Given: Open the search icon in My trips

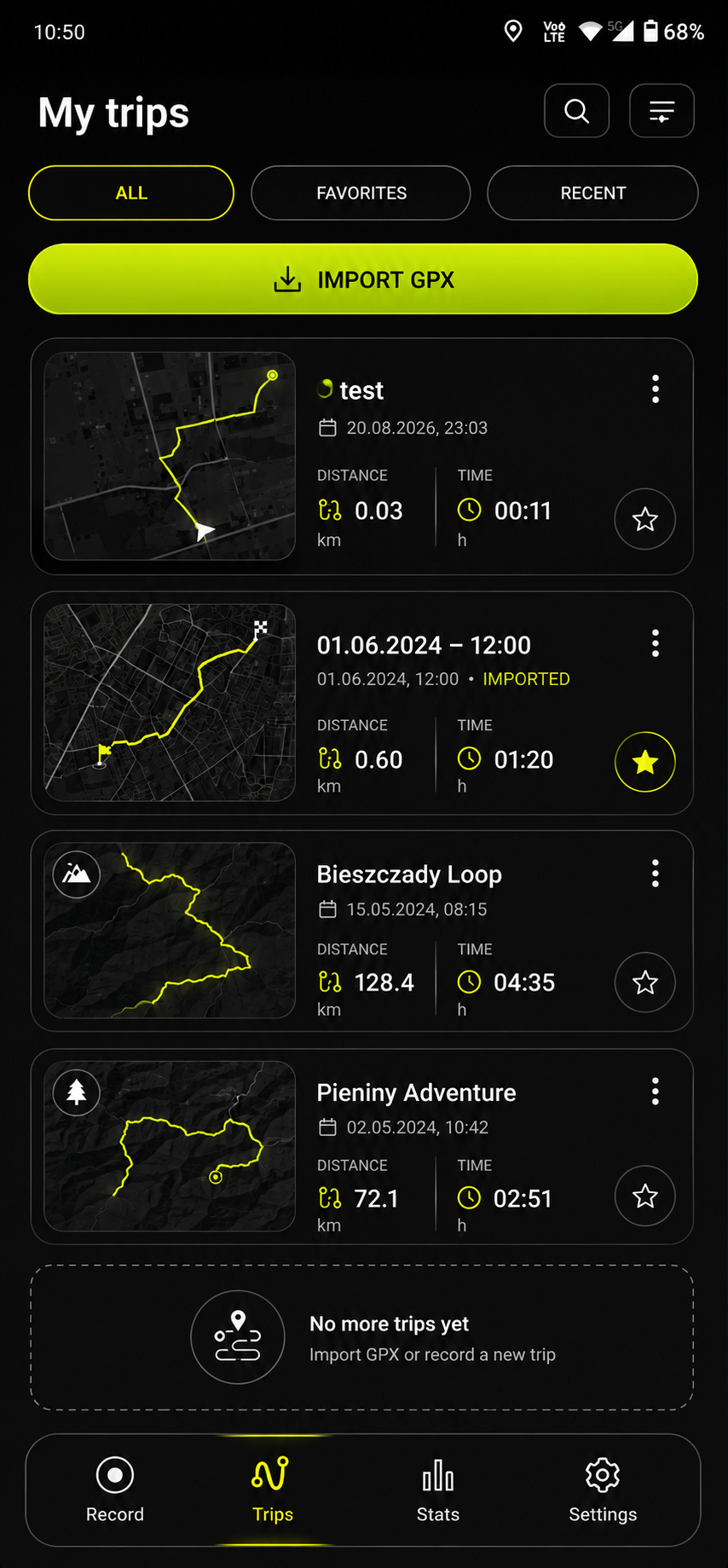Looking at the screenshot, I should point(576,111).
